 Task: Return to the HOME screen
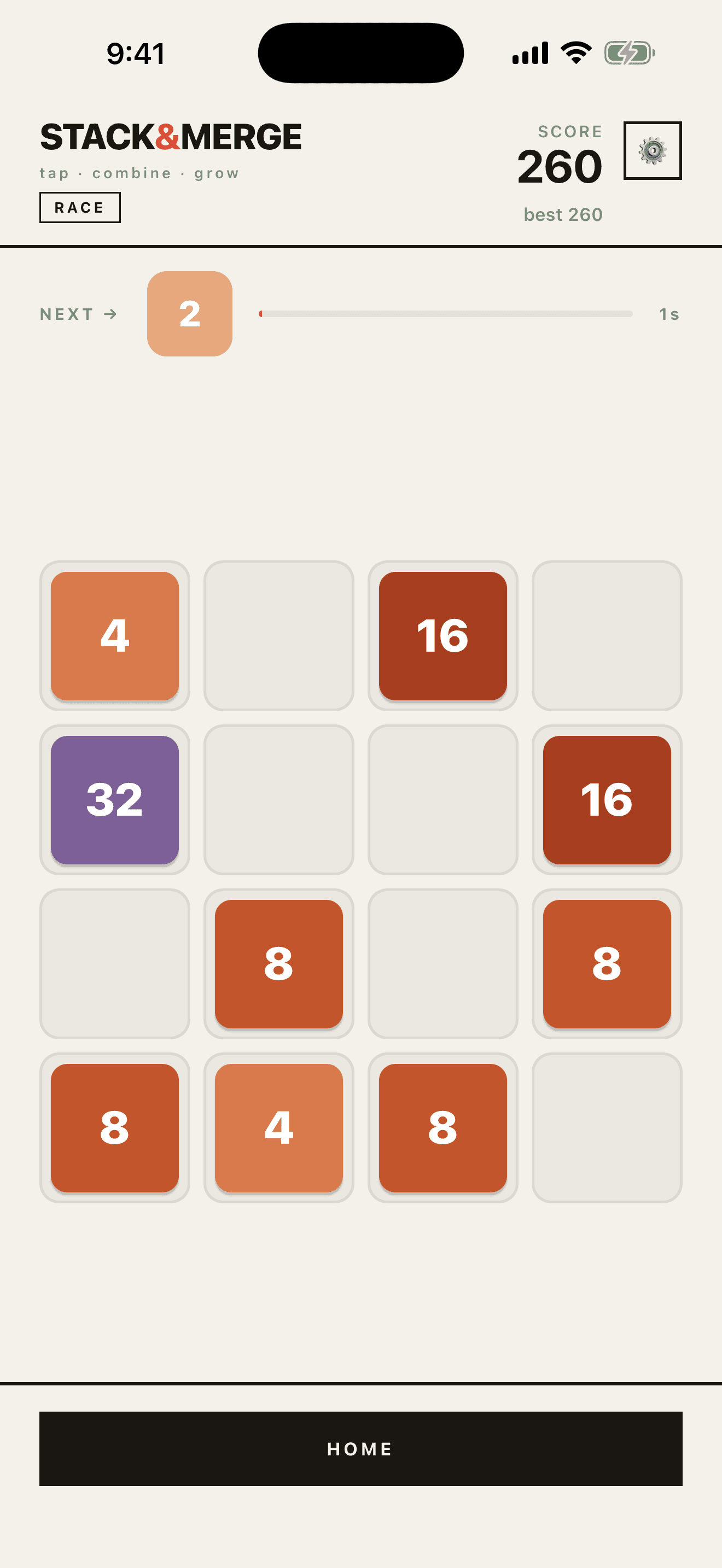coord(360,1448)
